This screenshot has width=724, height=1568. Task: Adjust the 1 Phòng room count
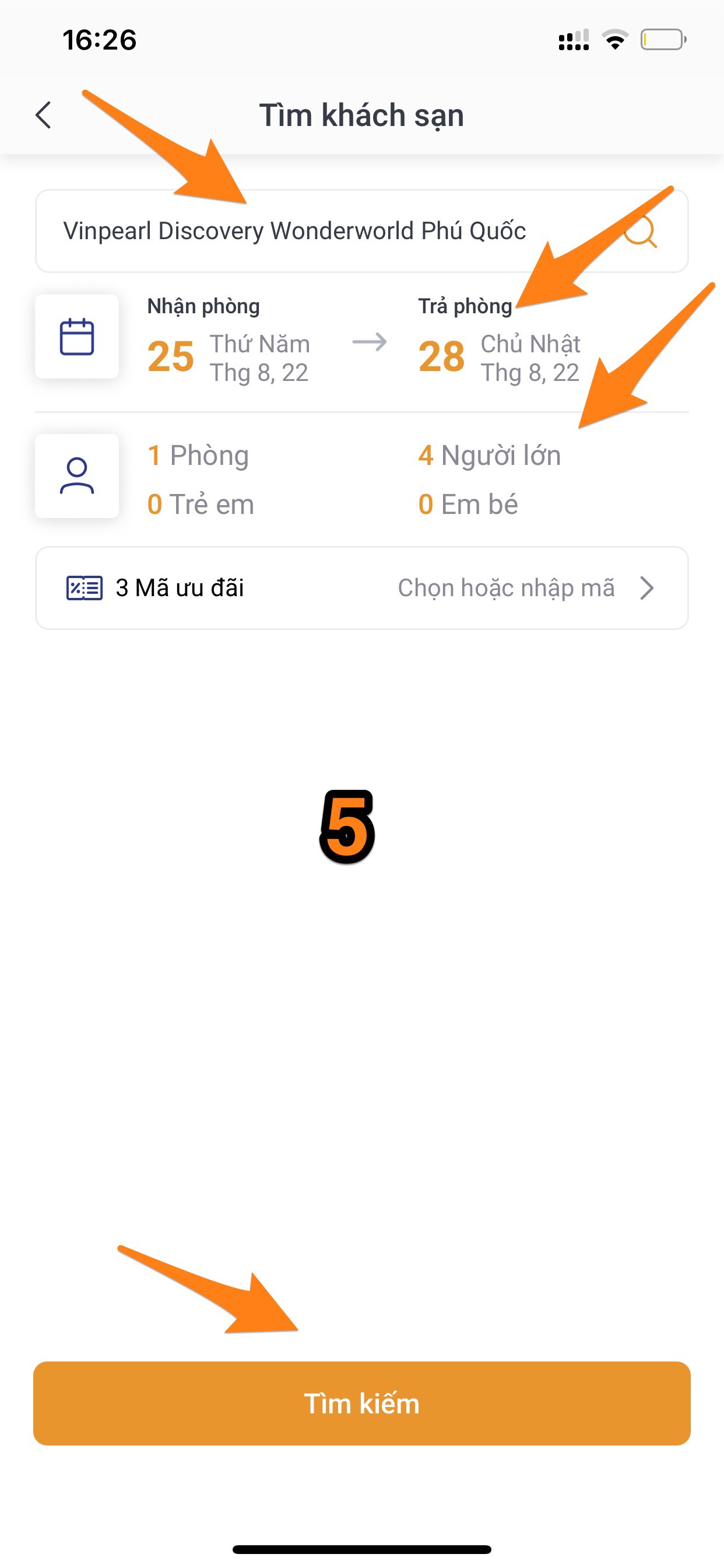(198, 456)
